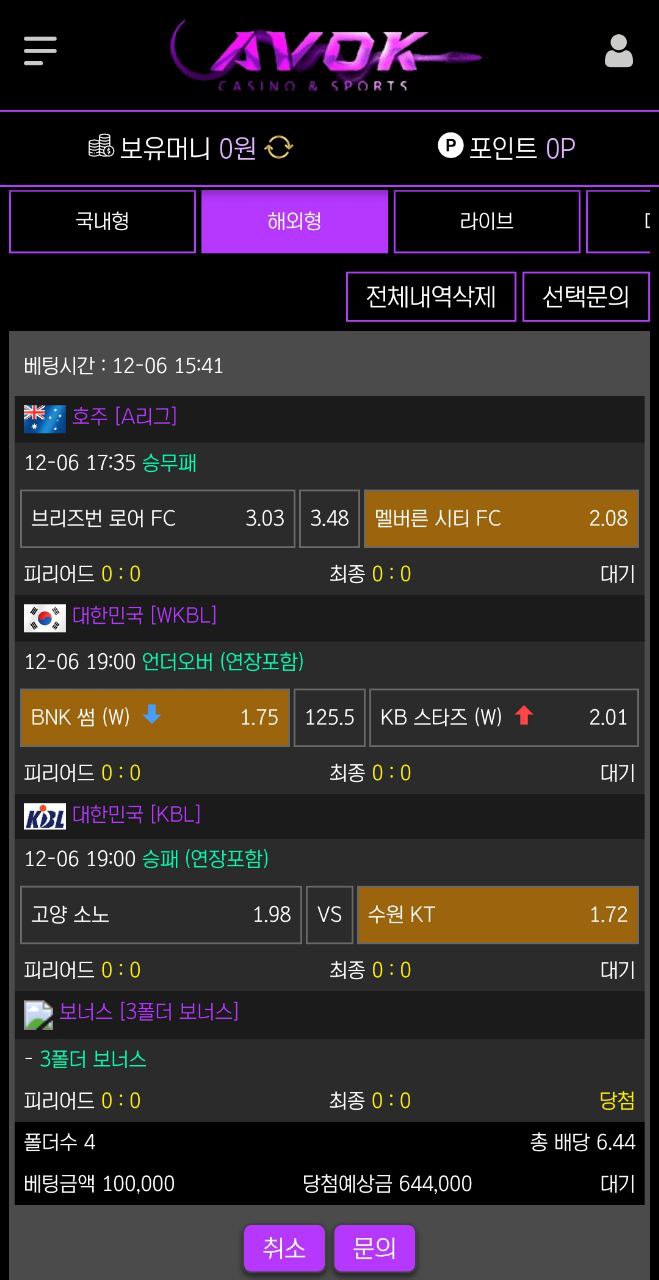Tap the 선택문의 button

point(586,297)
